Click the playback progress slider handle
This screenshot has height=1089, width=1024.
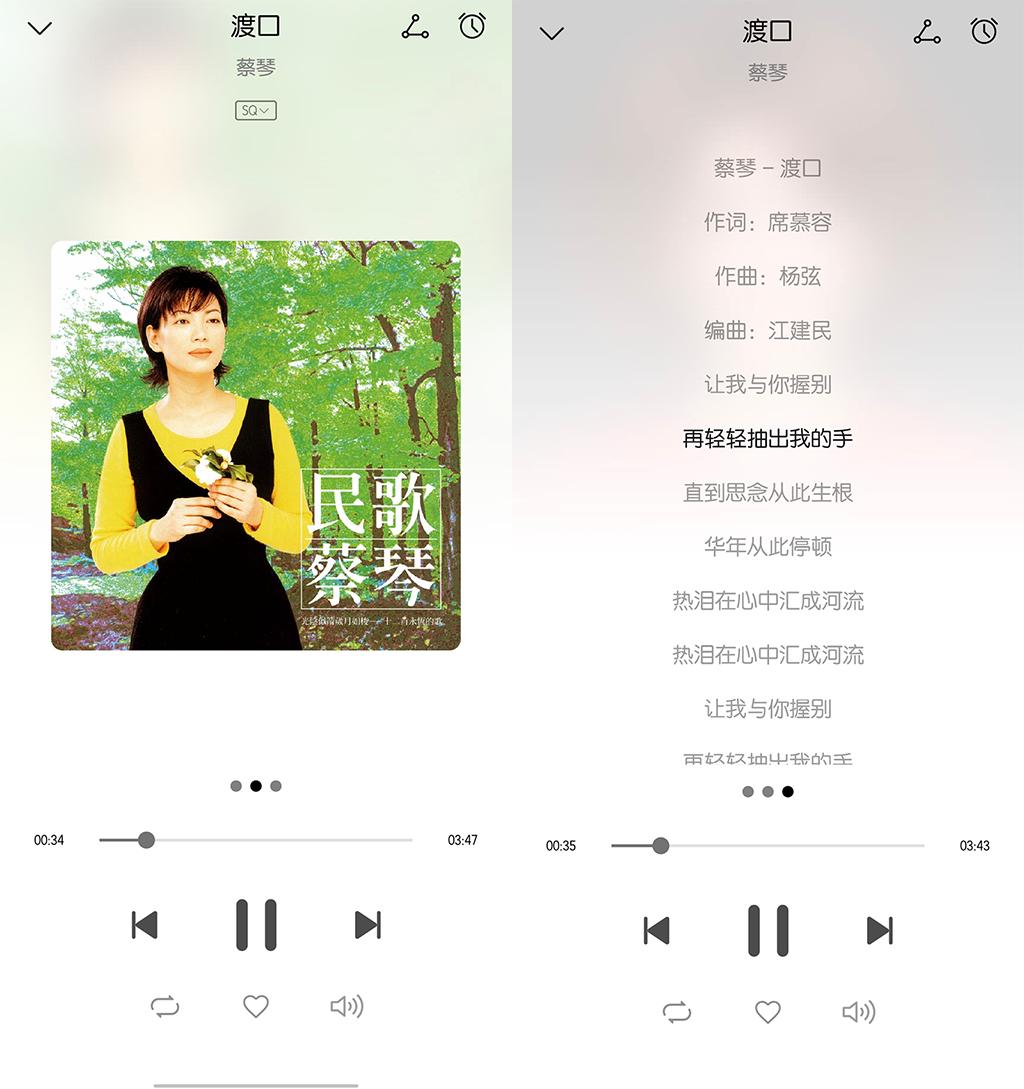(x=146, y=840)
